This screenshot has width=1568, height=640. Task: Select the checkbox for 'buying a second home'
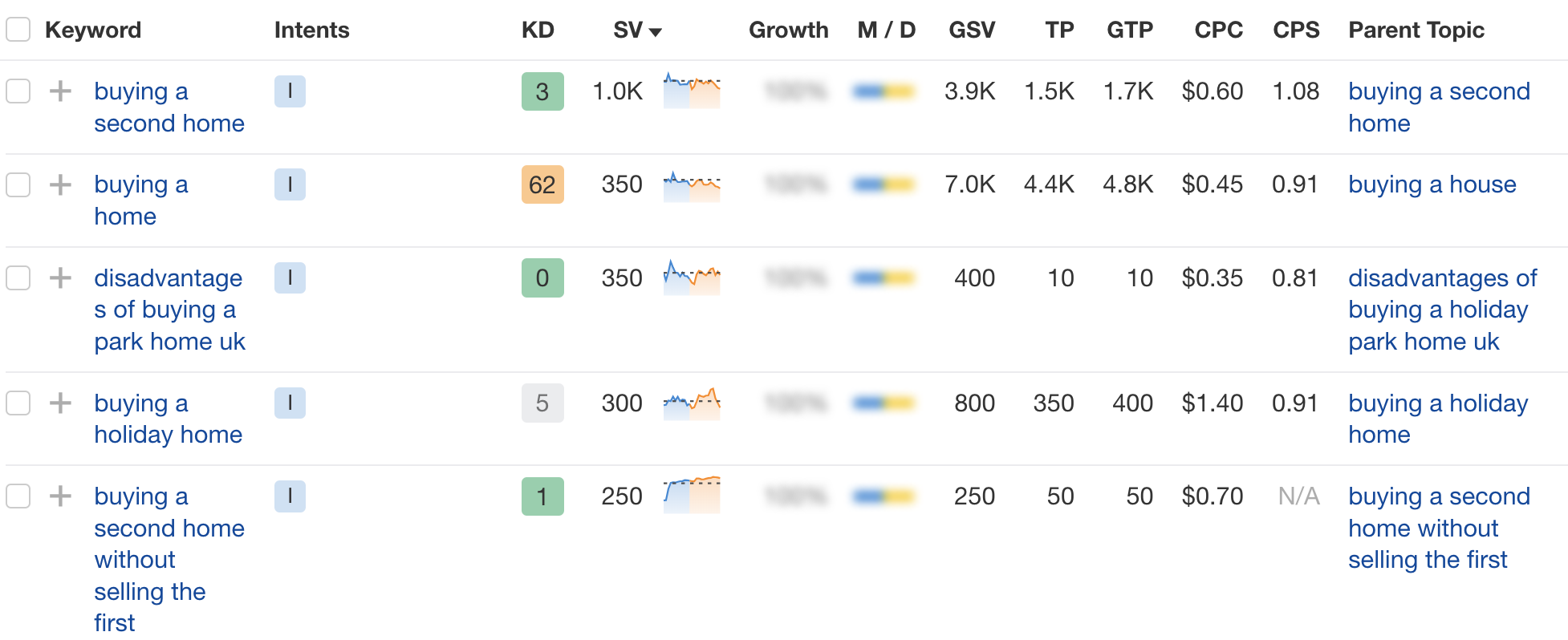coord(18,91)
